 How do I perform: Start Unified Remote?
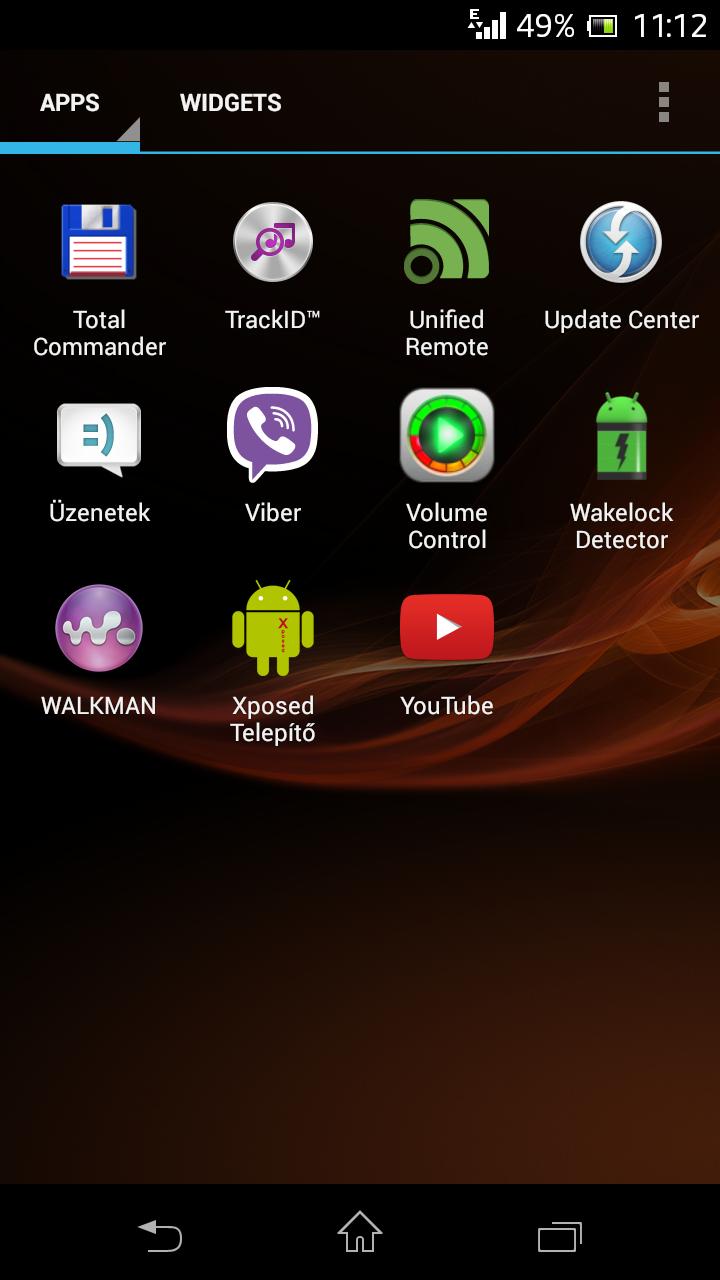(447, 243)
